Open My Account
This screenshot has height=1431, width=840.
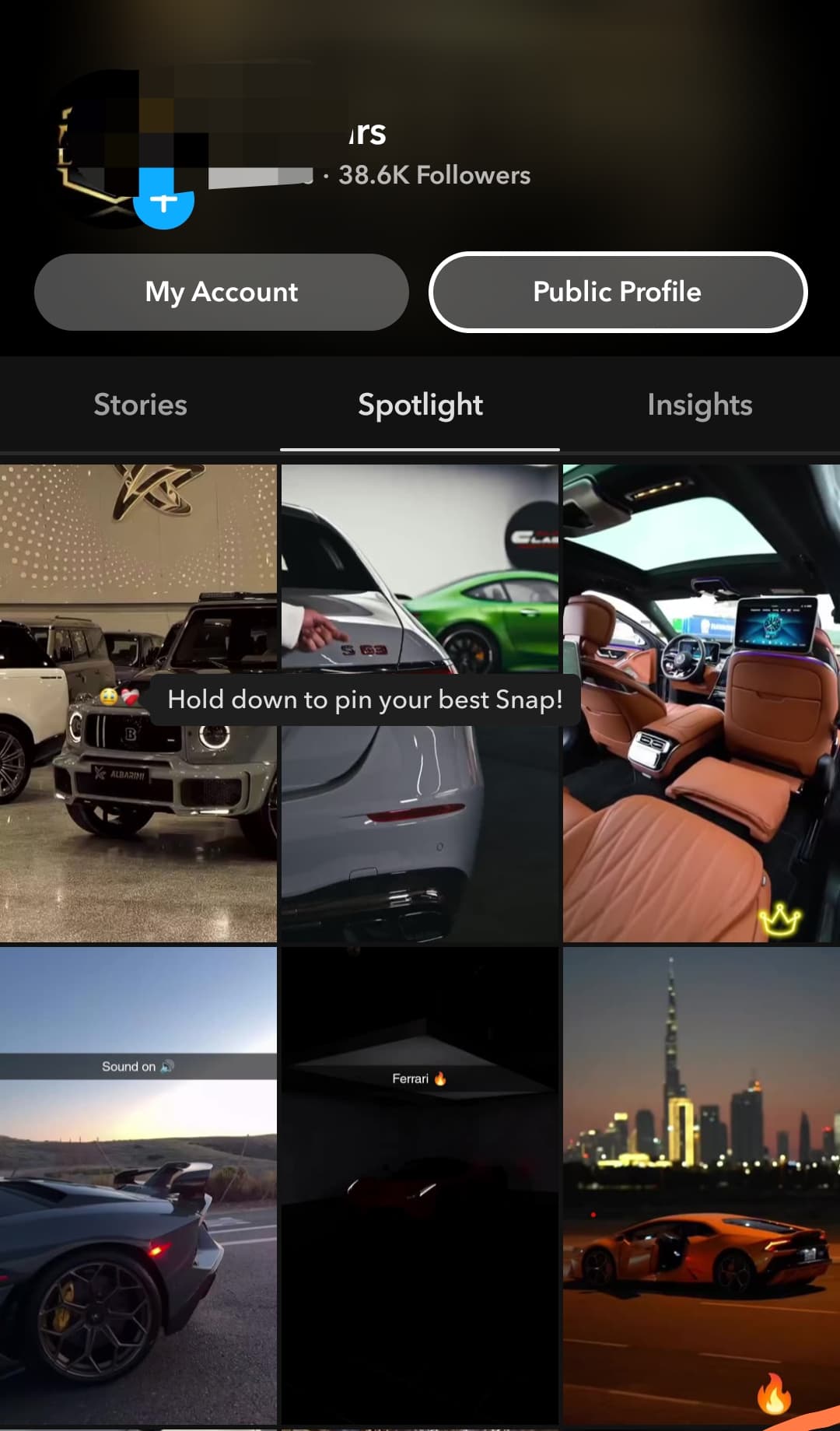pos(222,292)
